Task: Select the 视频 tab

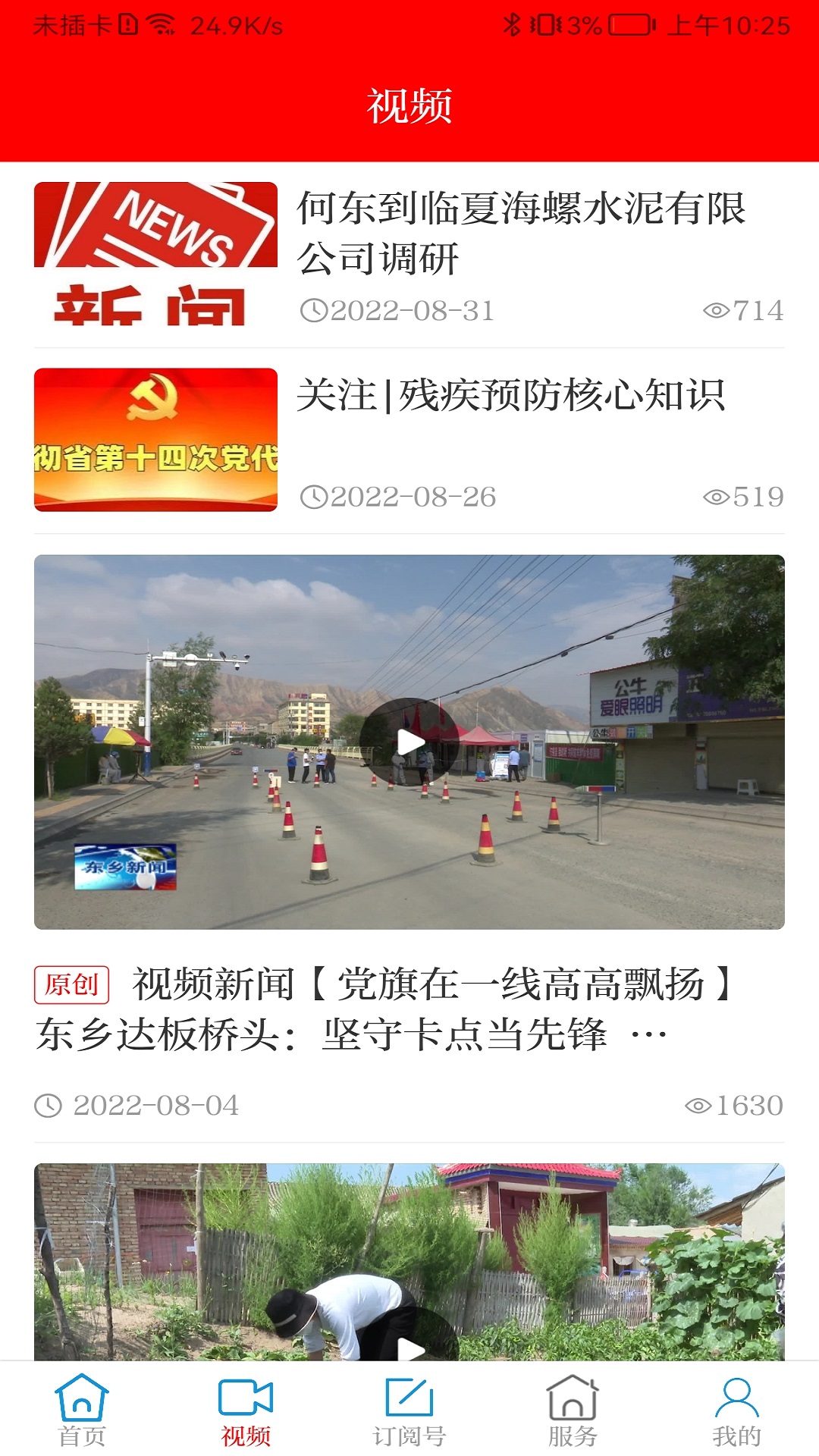Action: 246,1409
